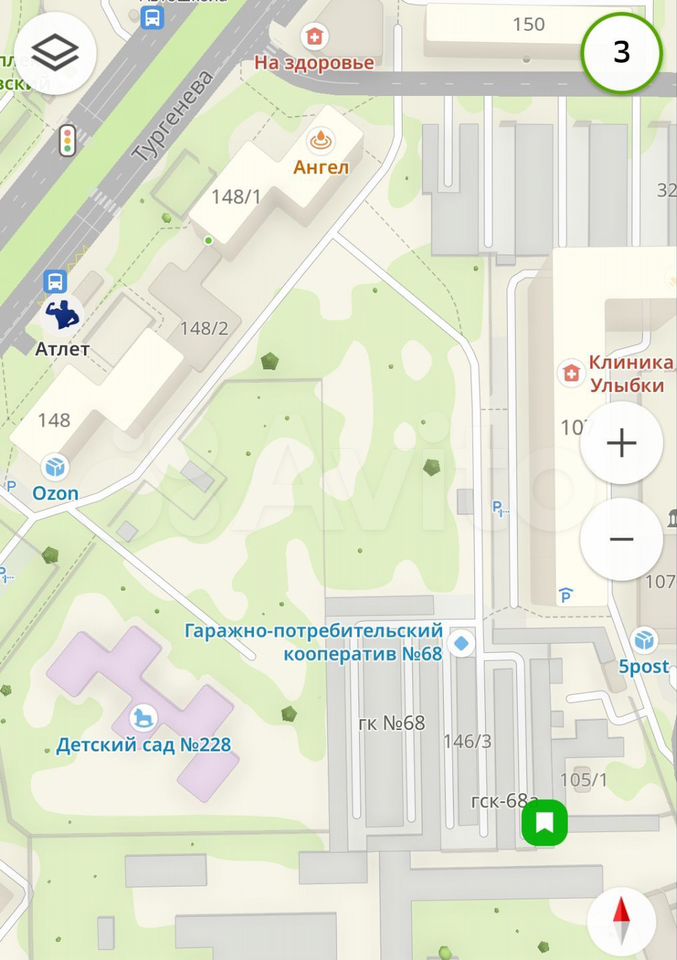The image size is (677, 960).
Task: Select the Клиника Улыбки marker
Action: click(572, 374)
